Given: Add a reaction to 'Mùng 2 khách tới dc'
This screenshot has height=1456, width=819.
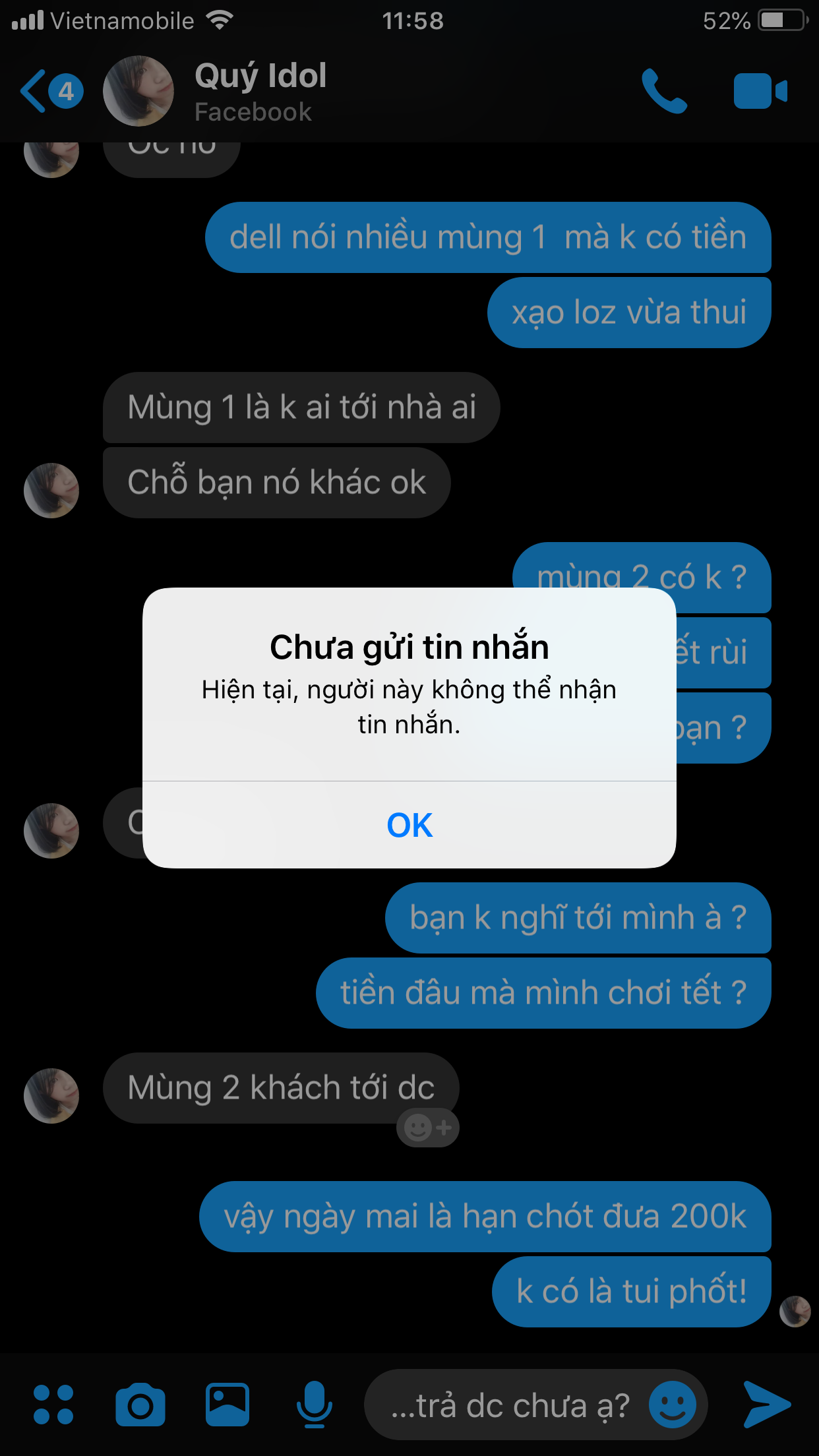Looking at the screenshot, I should pyautogui.click(x=427, y=1128).
